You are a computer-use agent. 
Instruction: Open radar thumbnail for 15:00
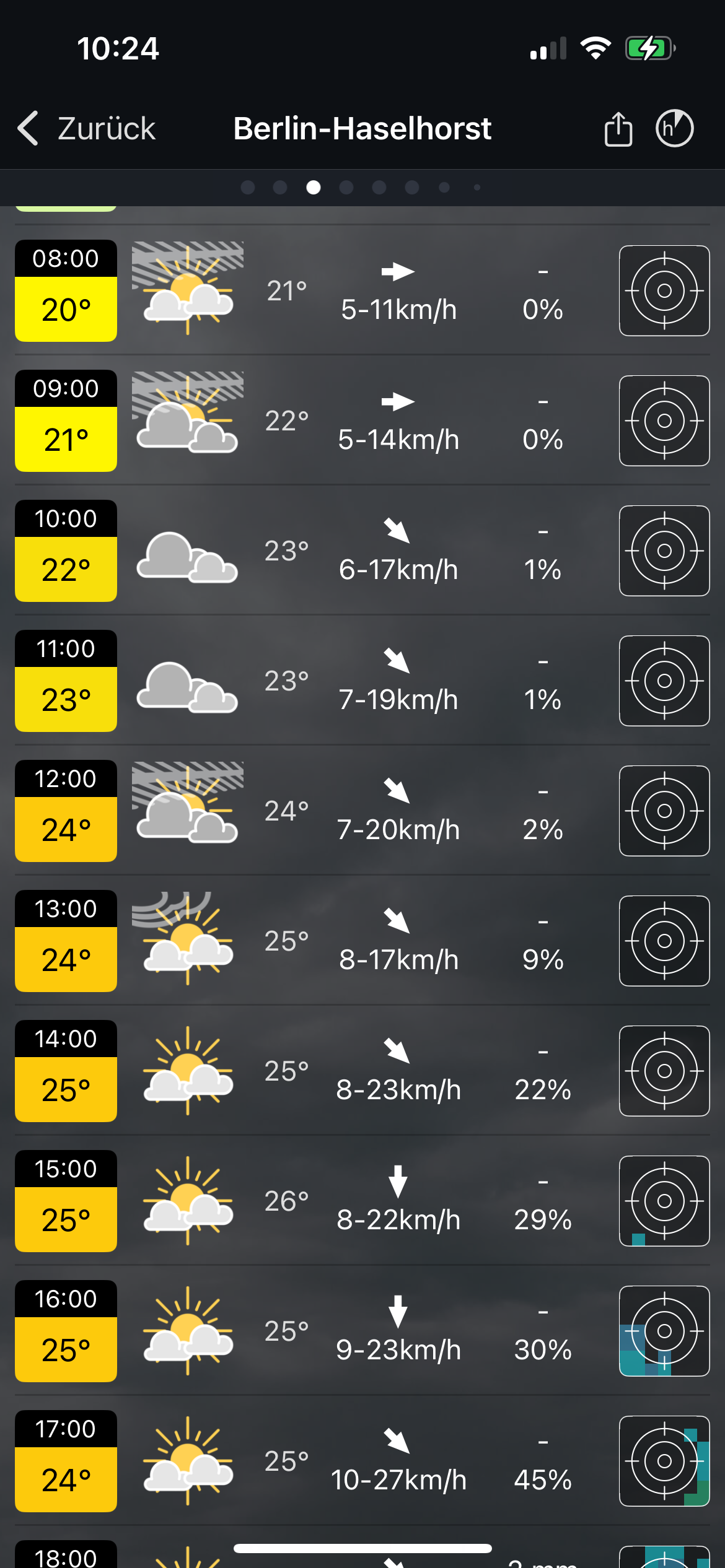(664, 1201)
